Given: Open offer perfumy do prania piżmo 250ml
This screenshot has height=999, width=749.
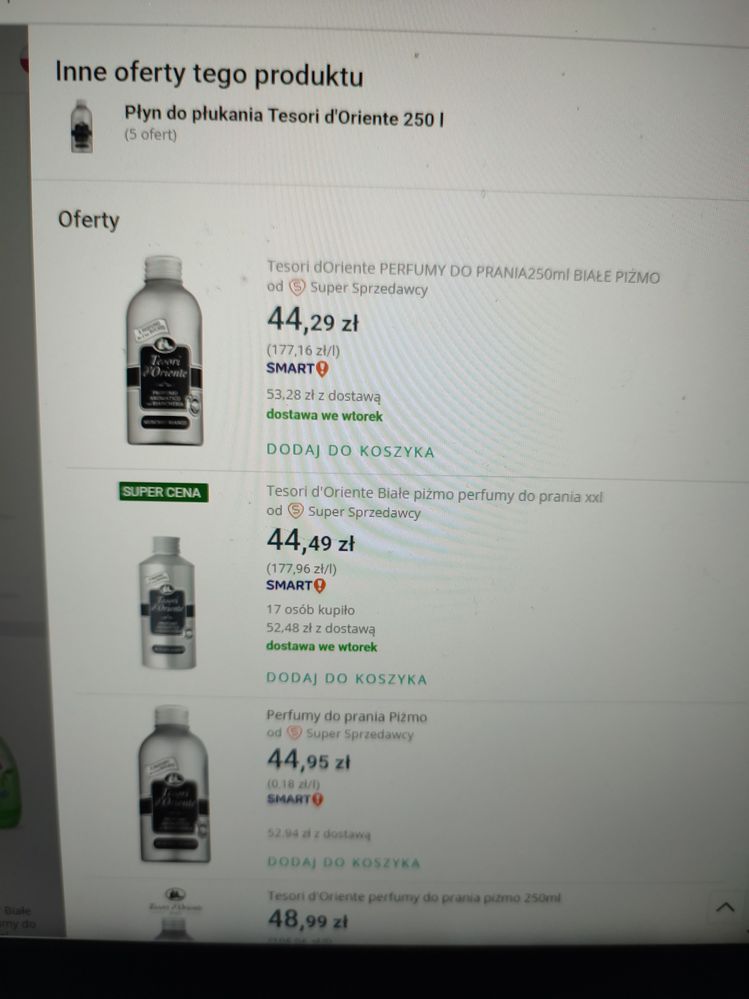Looking at the screenshot, I should click(413, 898).
